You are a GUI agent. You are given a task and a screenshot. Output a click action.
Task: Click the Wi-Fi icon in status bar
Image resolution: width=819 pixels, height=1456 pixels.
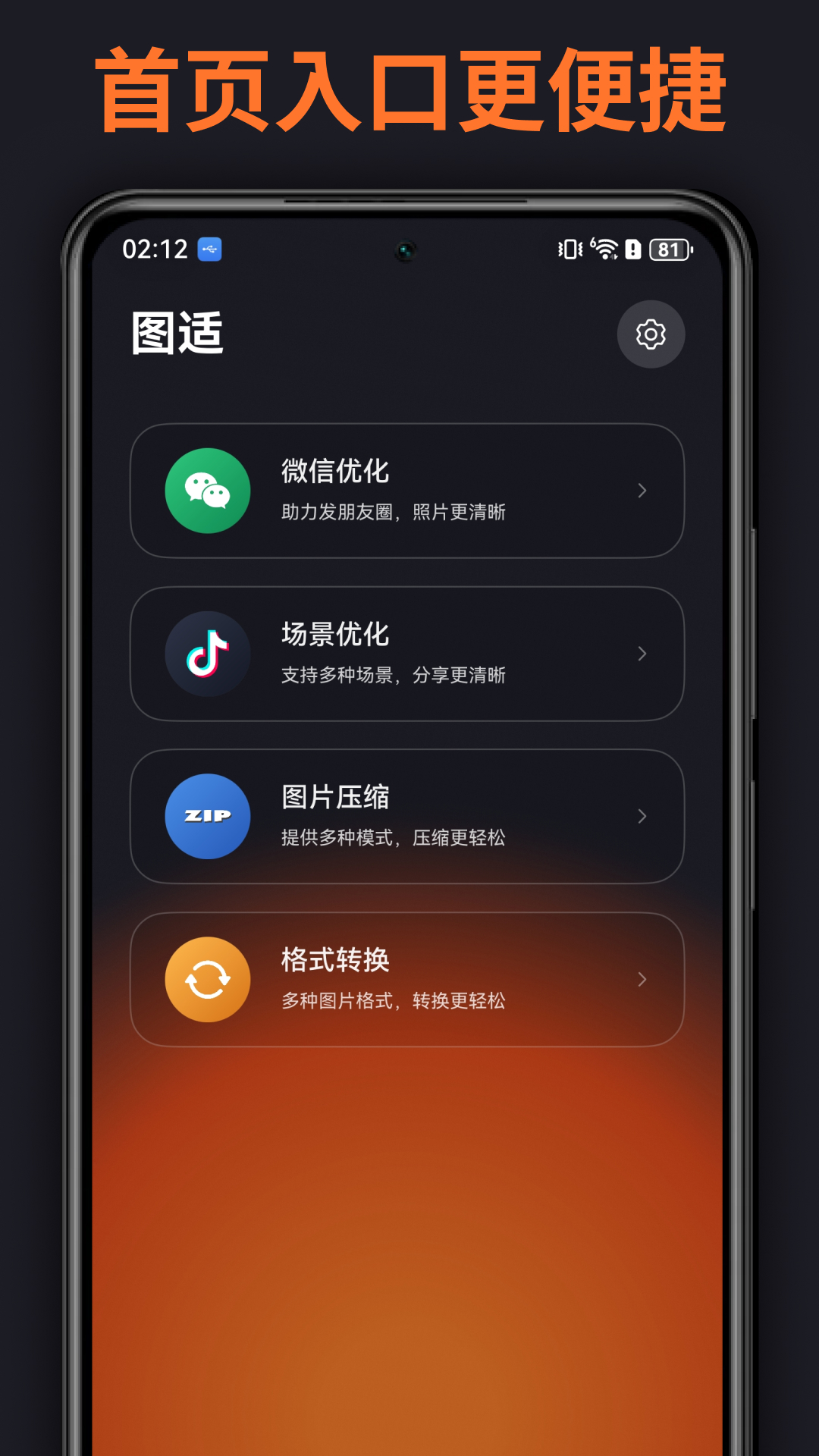(x=604, y=247)
